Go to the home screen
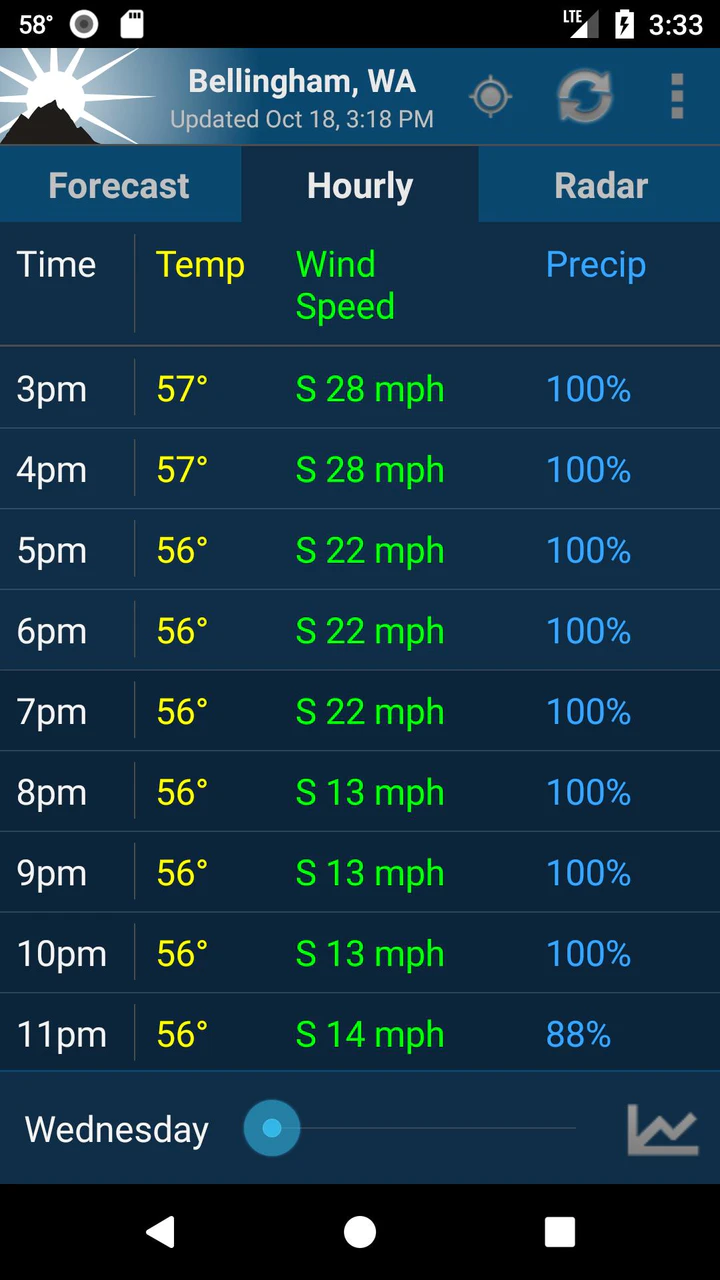This screenshot has height=1280, width=720. (x=360, y=1232)
